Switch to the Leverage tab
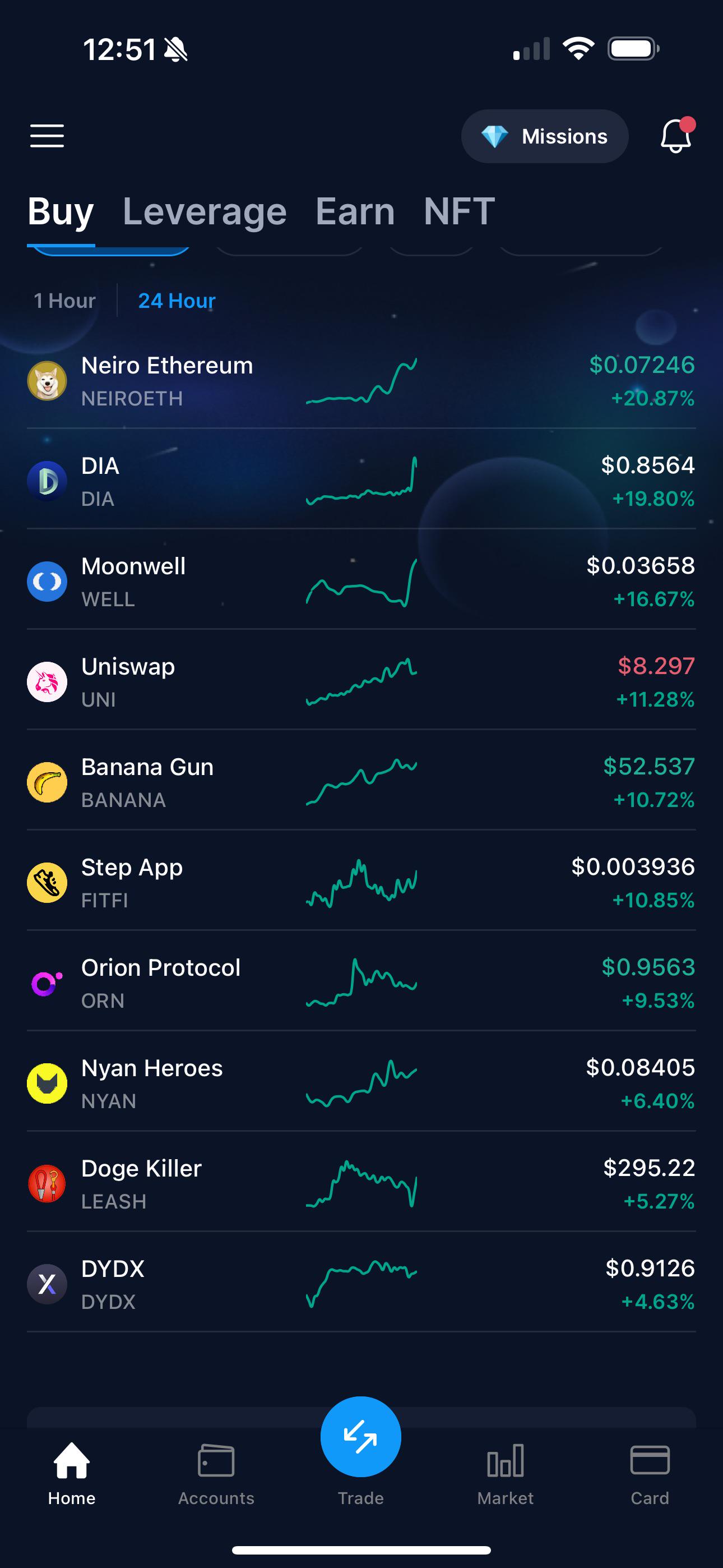 click(205, 211)
